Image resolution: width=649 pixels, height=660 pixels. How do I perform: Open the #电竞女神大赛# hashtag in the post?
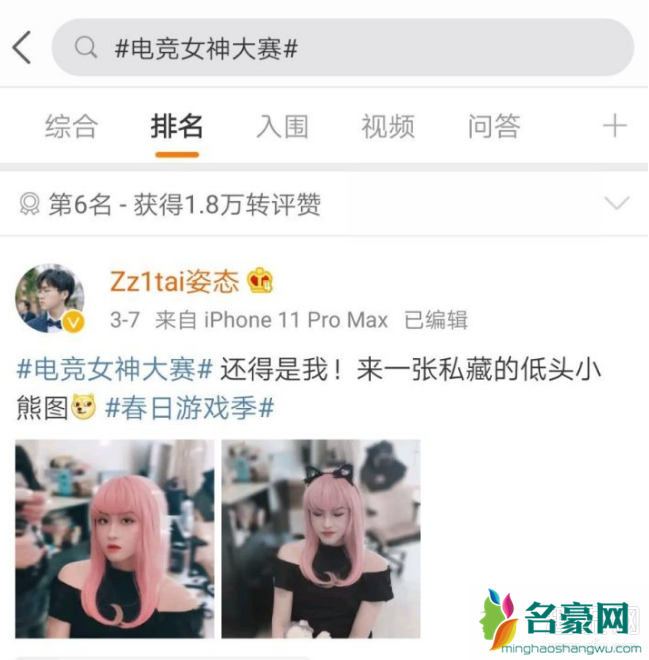pyautogui.click(x=115, y=368)
